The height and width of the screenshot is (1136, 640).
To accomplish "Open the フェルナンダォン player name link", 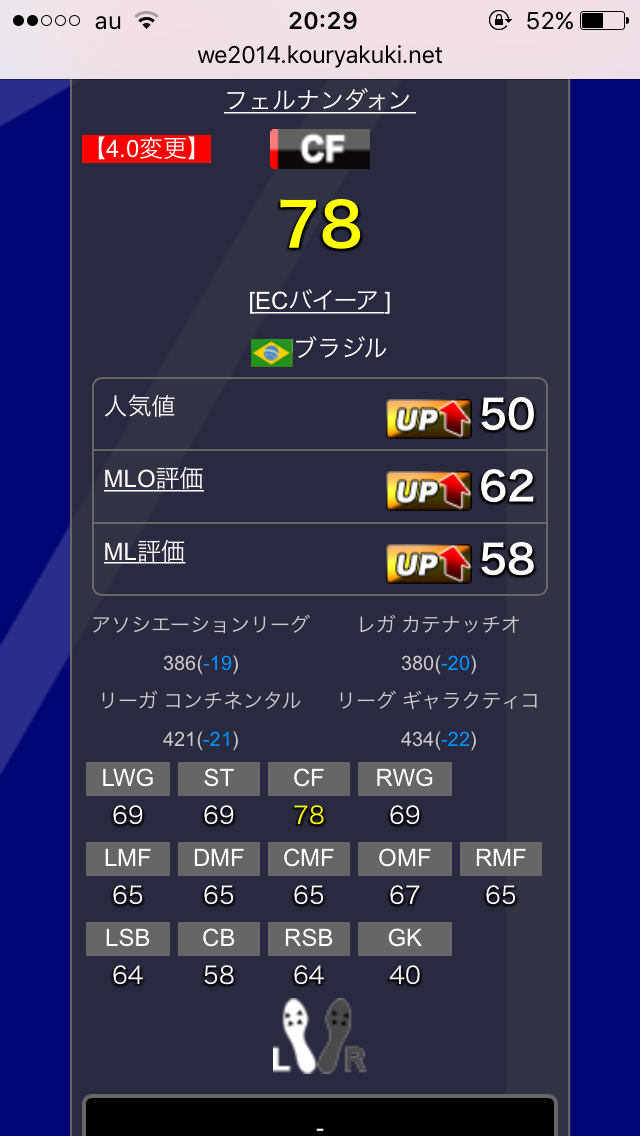I will (x=320, y=101).
